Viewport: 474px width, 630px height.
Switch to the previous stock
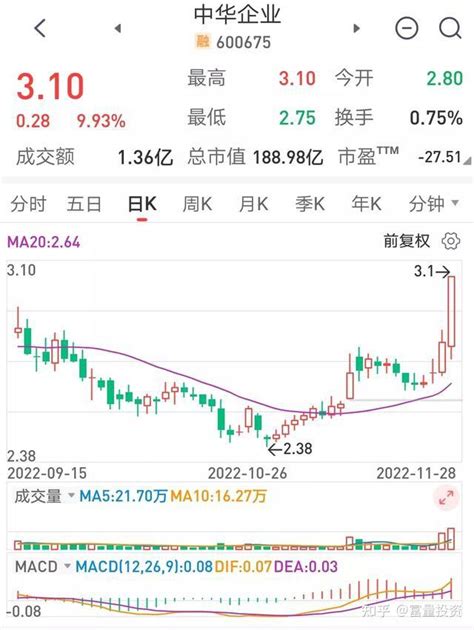[118, 29]
